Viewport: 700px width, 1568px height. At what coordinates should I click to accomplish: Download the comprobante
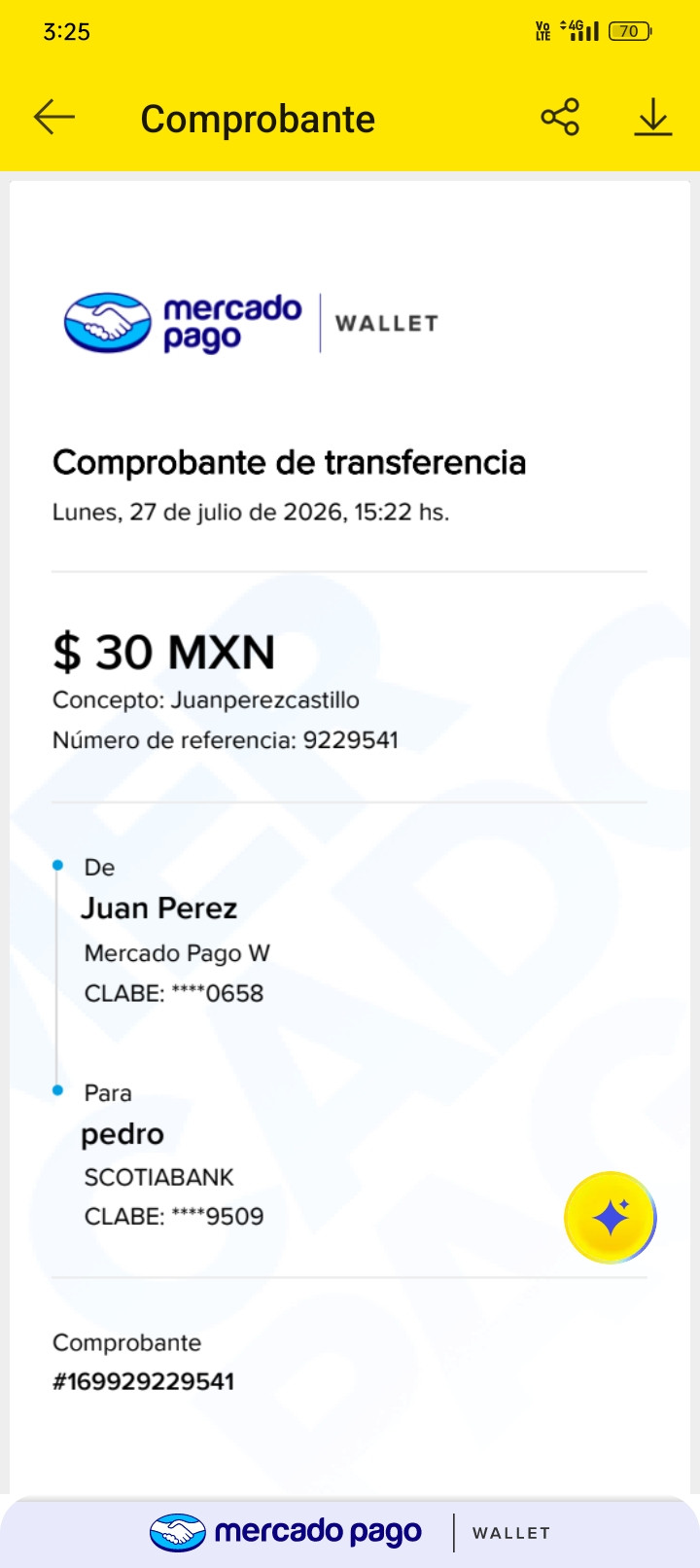tap(653, 118)
